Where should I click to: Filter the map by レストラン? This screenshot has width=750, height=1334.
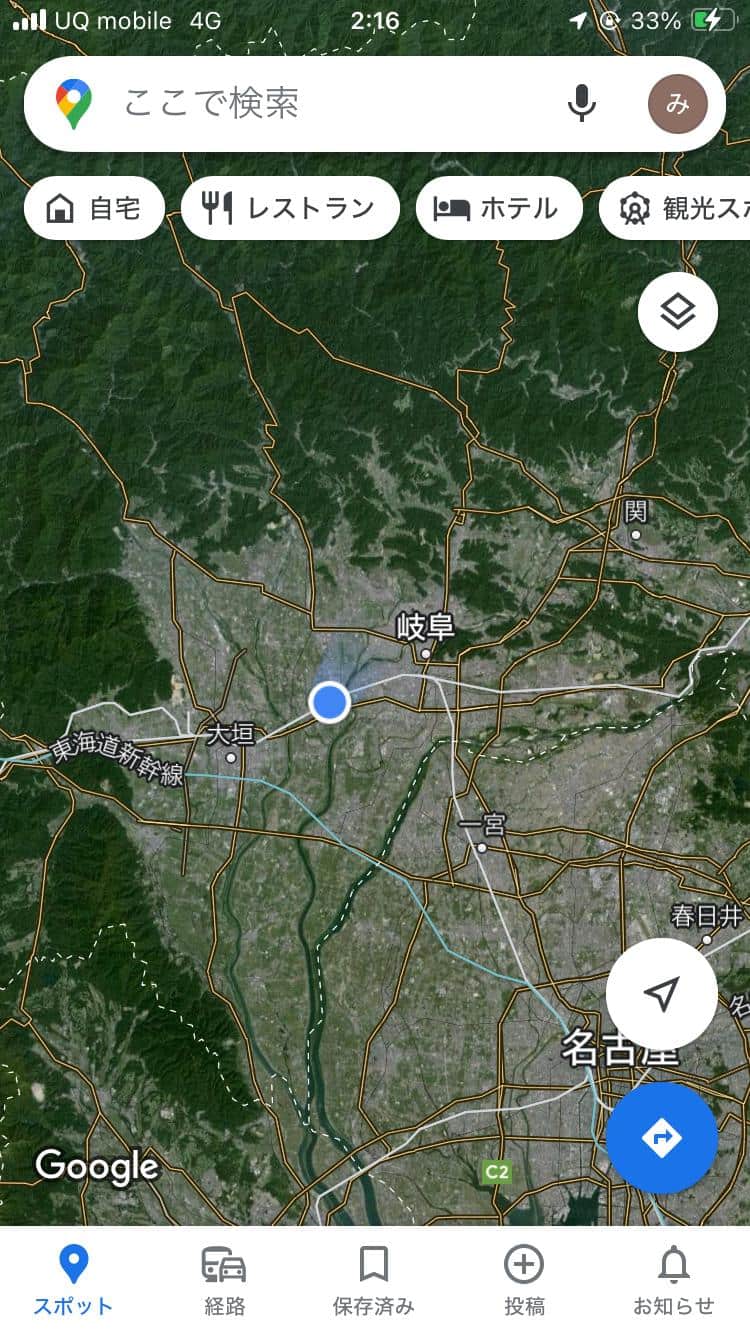pyautogui.click(x=290, y=208)
